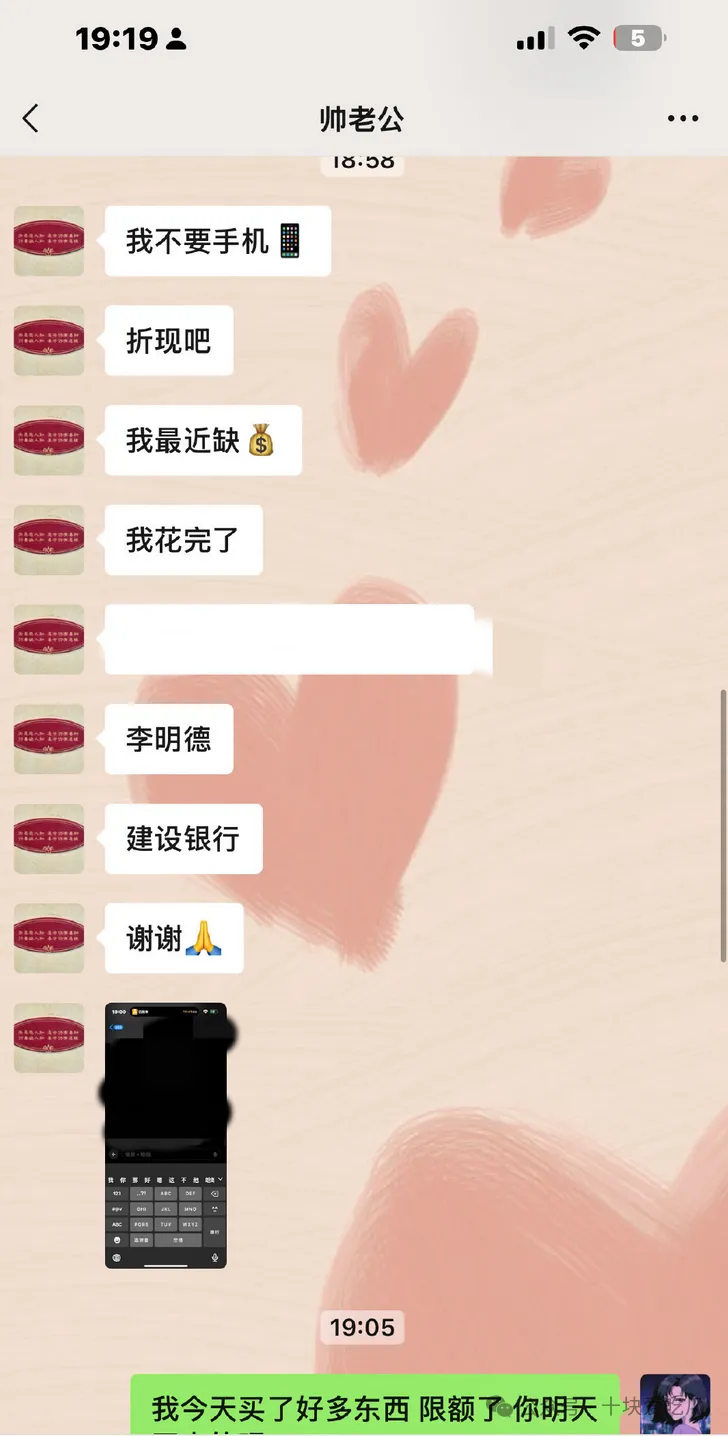Go back to the chat list
This screenshot has height=1436, width=728.
tap(31, 119)
